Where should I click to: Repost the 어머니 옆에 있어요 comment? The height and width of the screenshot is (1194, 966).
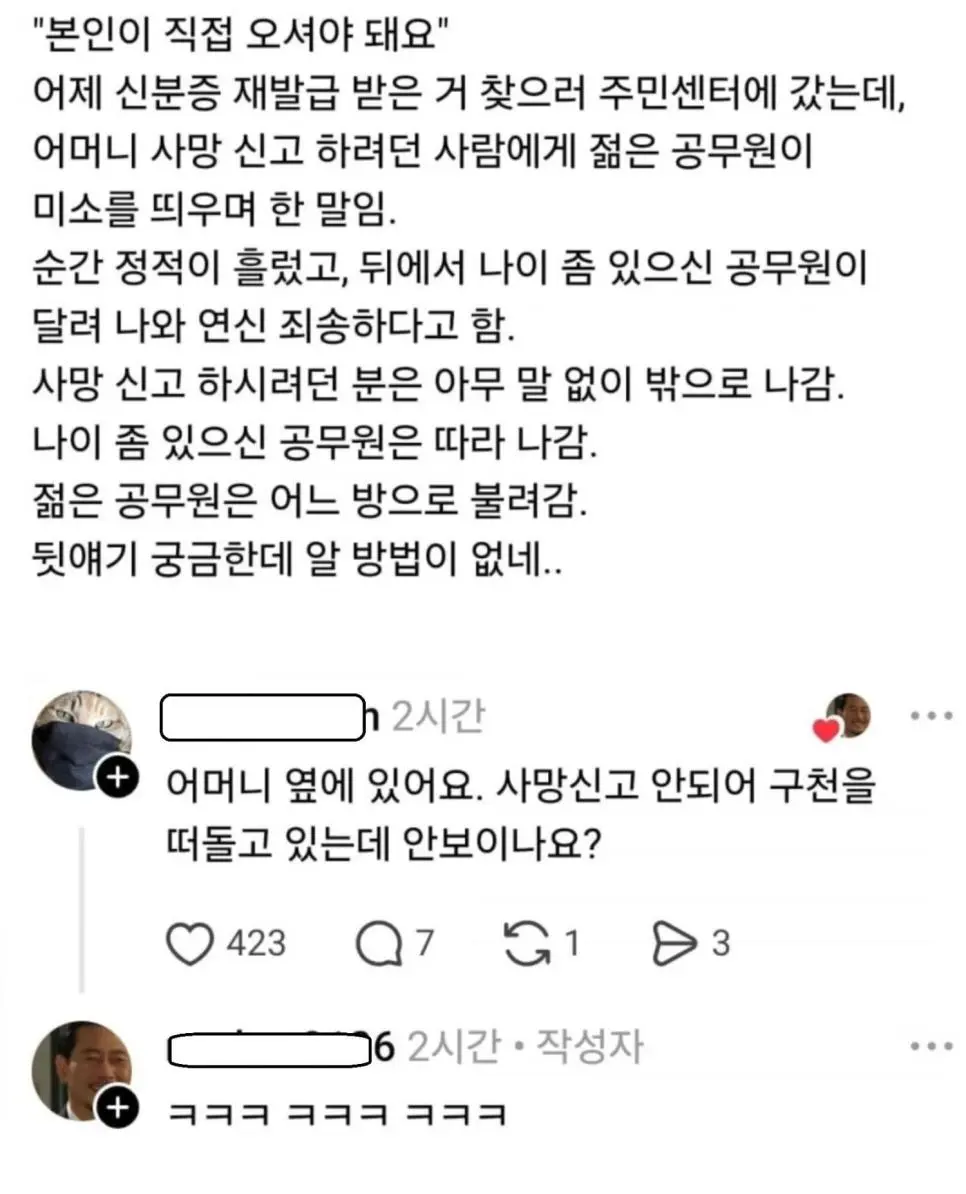tap(528, 943)
